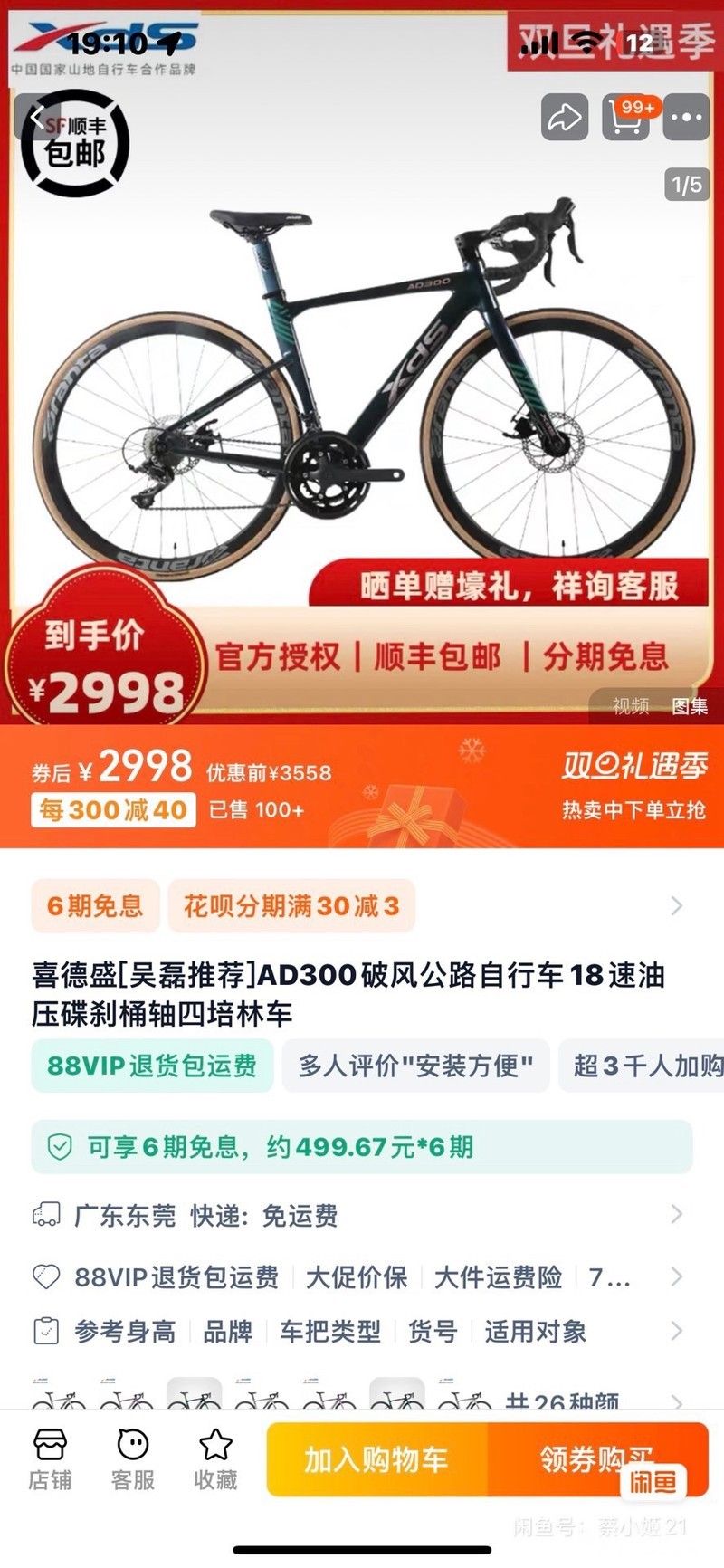This screenshot has width=724, height=1568.
Task: Go back using the top-left arrow
Action: 37,118
